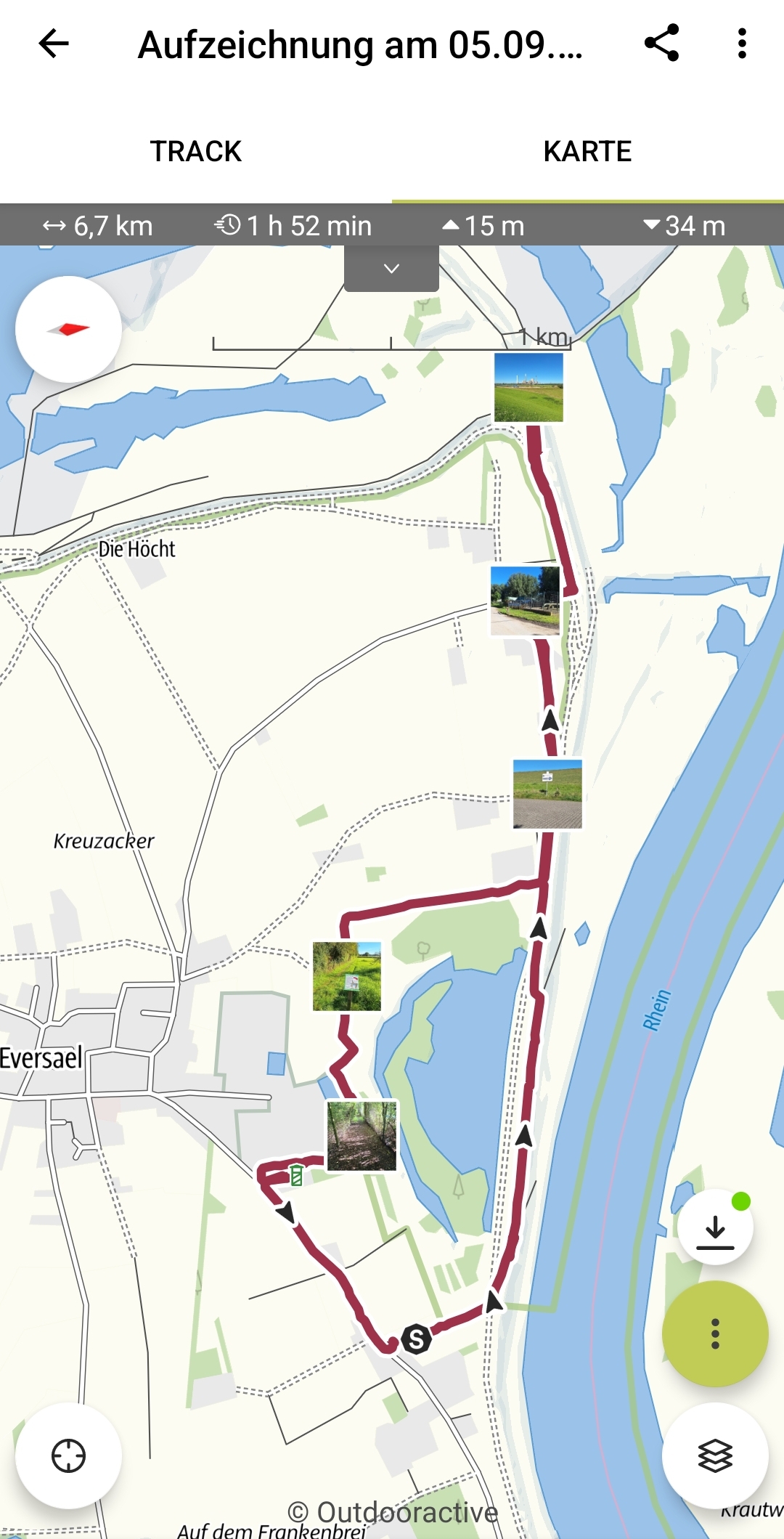Screen dimensions: 784x1539
Task: Download the offline map
Action: pyautogui.click(x=715, y=1228)
